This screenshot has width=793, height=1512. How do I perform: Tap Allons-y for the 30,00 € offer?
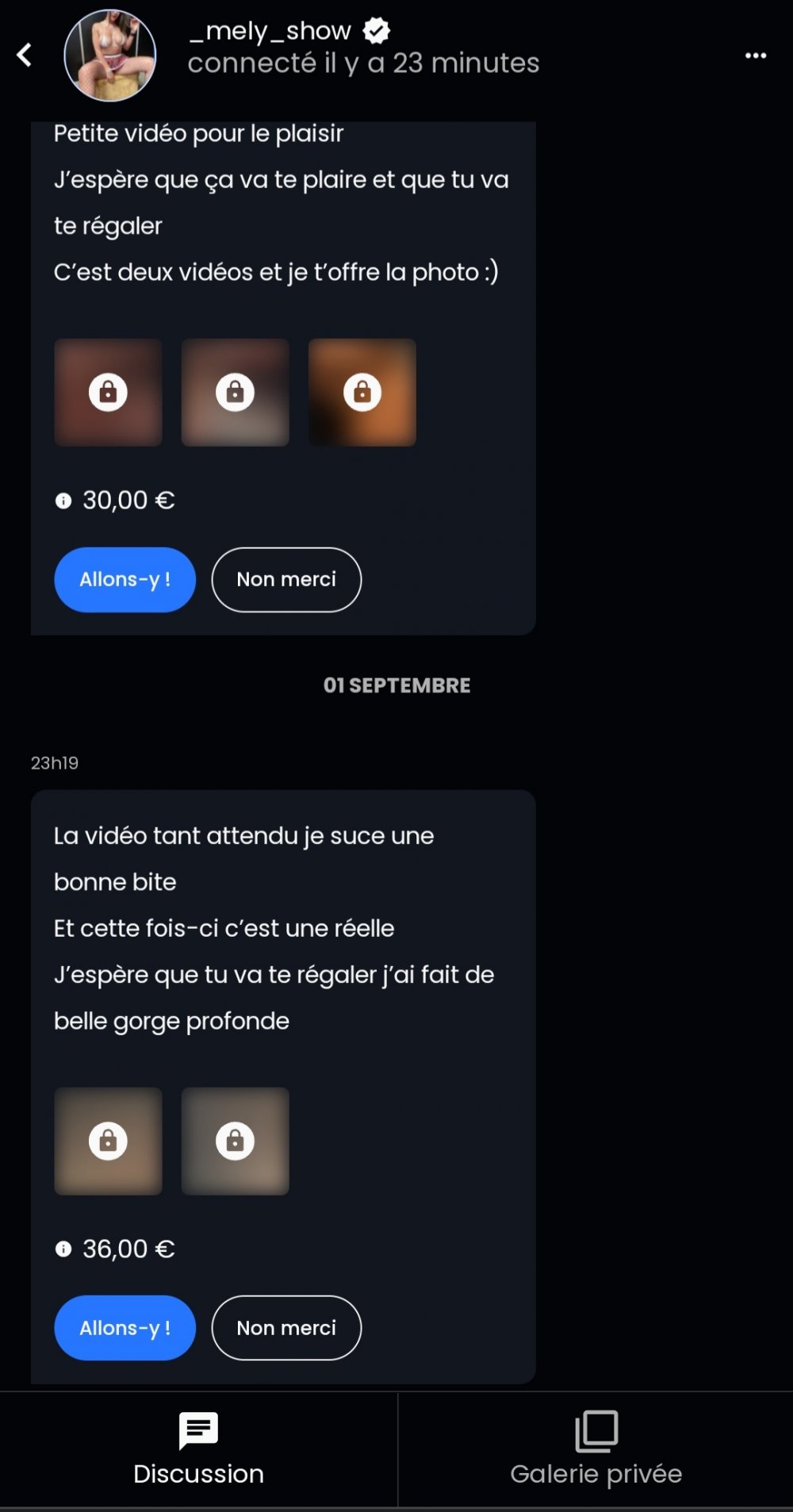click(125, 580)
